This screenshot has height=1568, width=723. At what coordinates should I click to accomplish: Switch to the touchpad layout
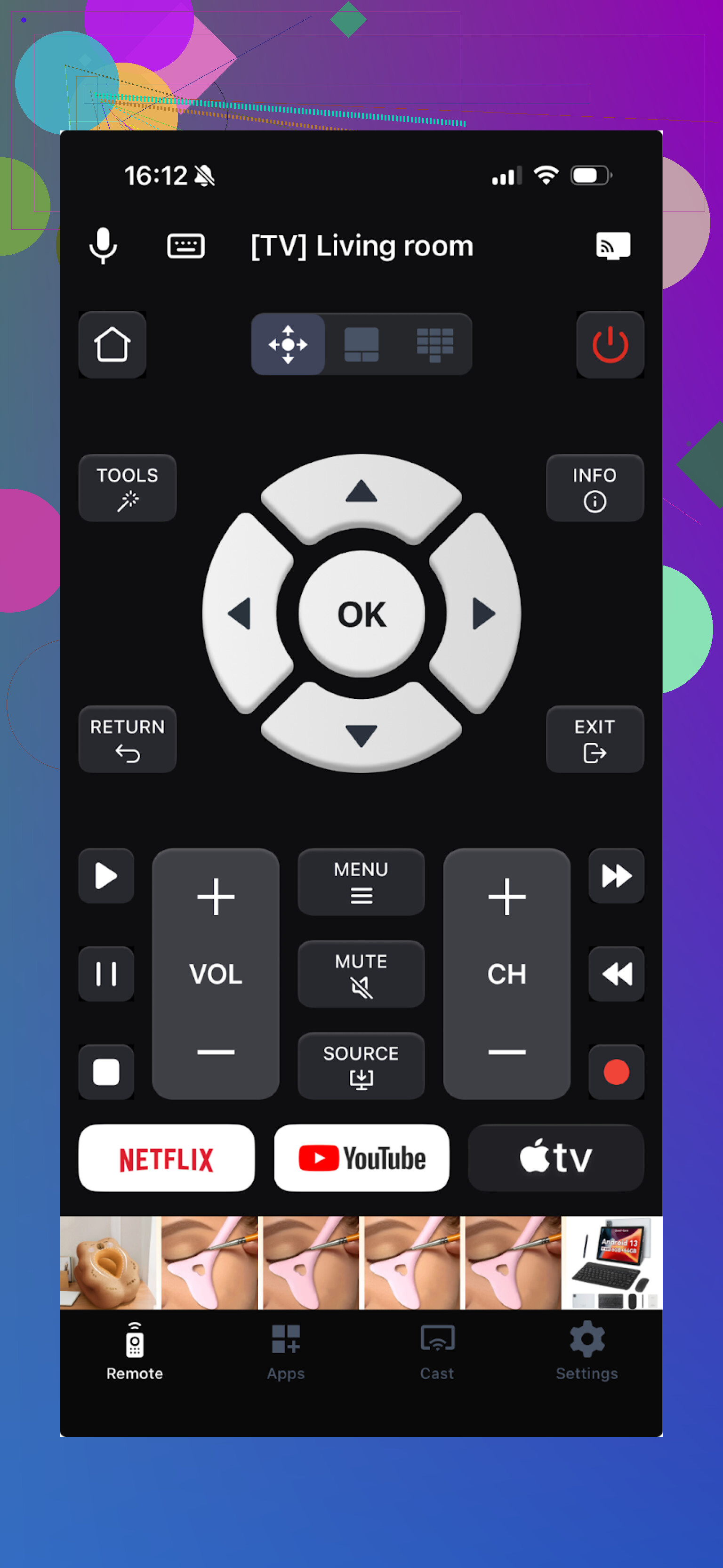[361, 345]
